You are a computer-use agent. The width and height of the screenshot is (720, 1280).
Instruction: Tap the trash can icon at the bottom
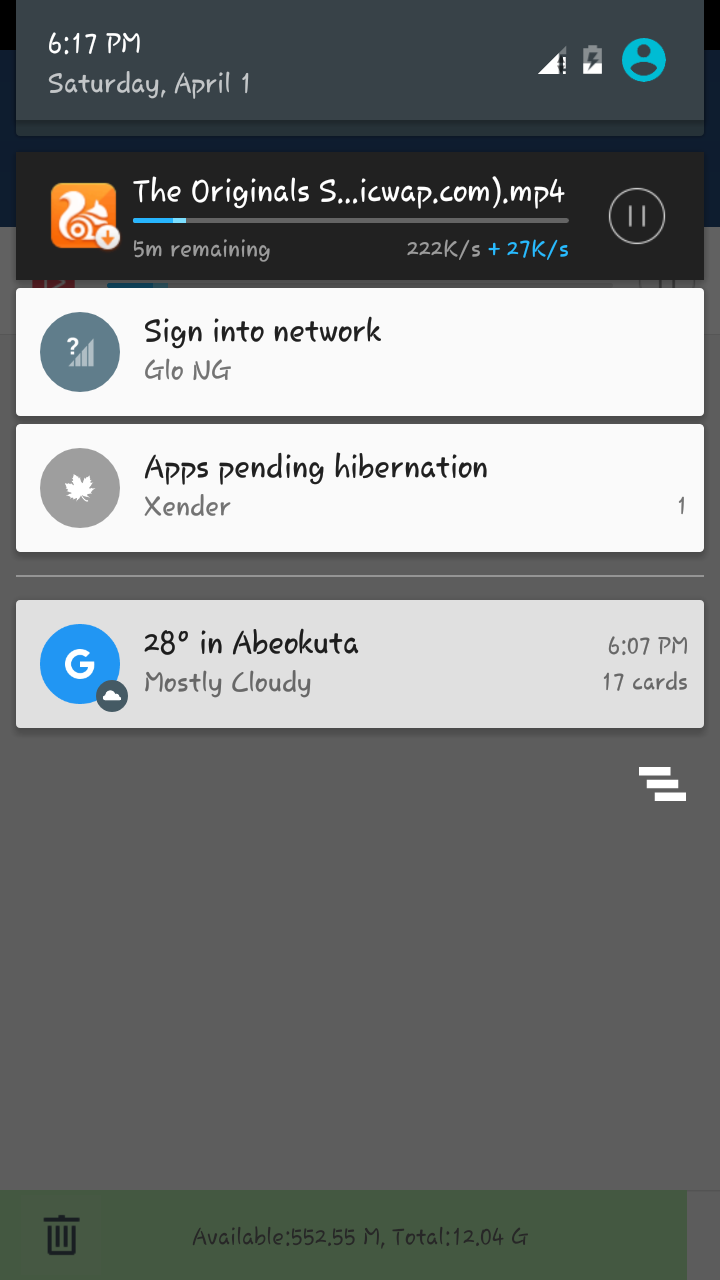(x=61, y=1235)
